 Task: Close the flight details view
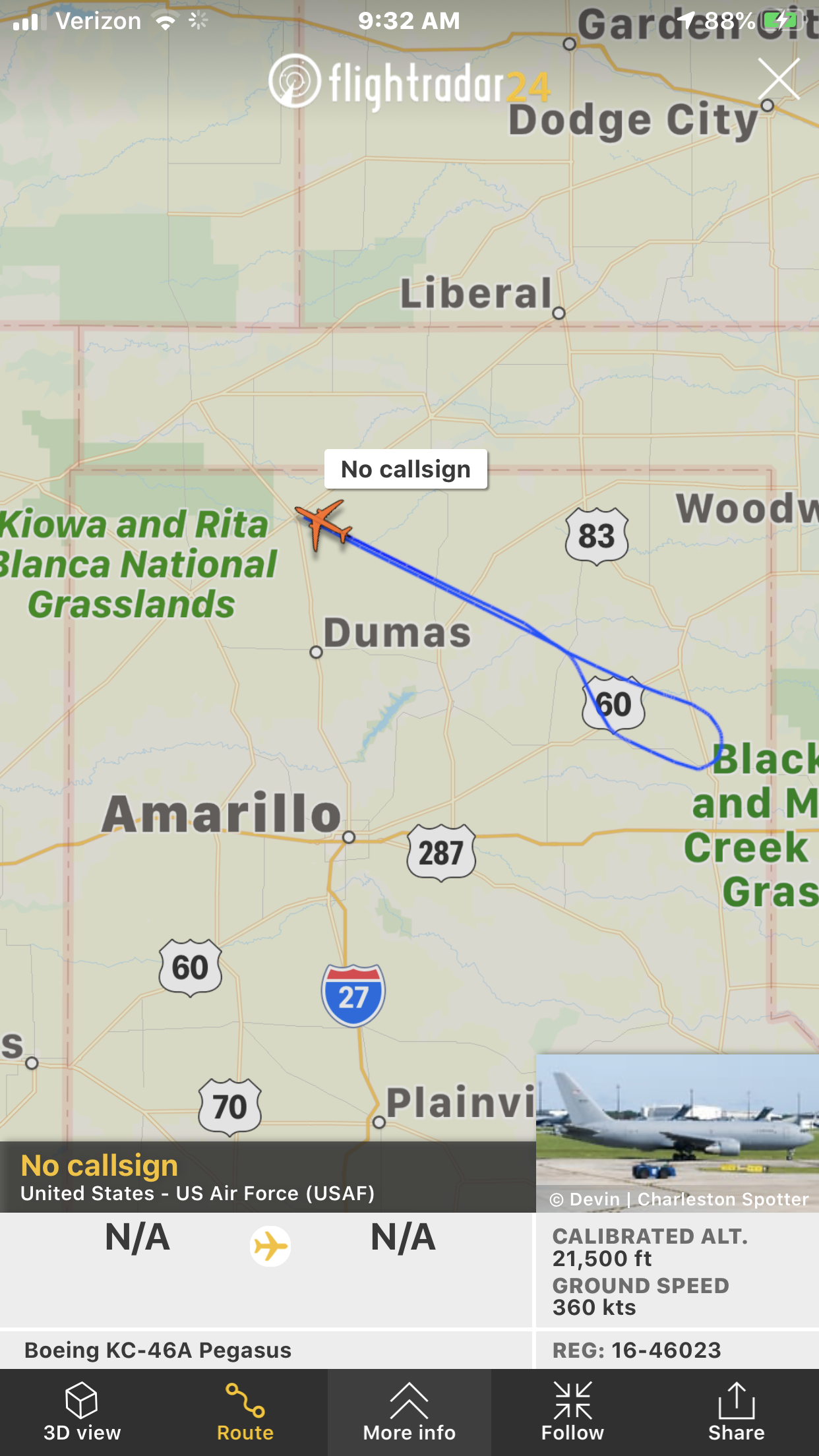(x=779, y=79)
